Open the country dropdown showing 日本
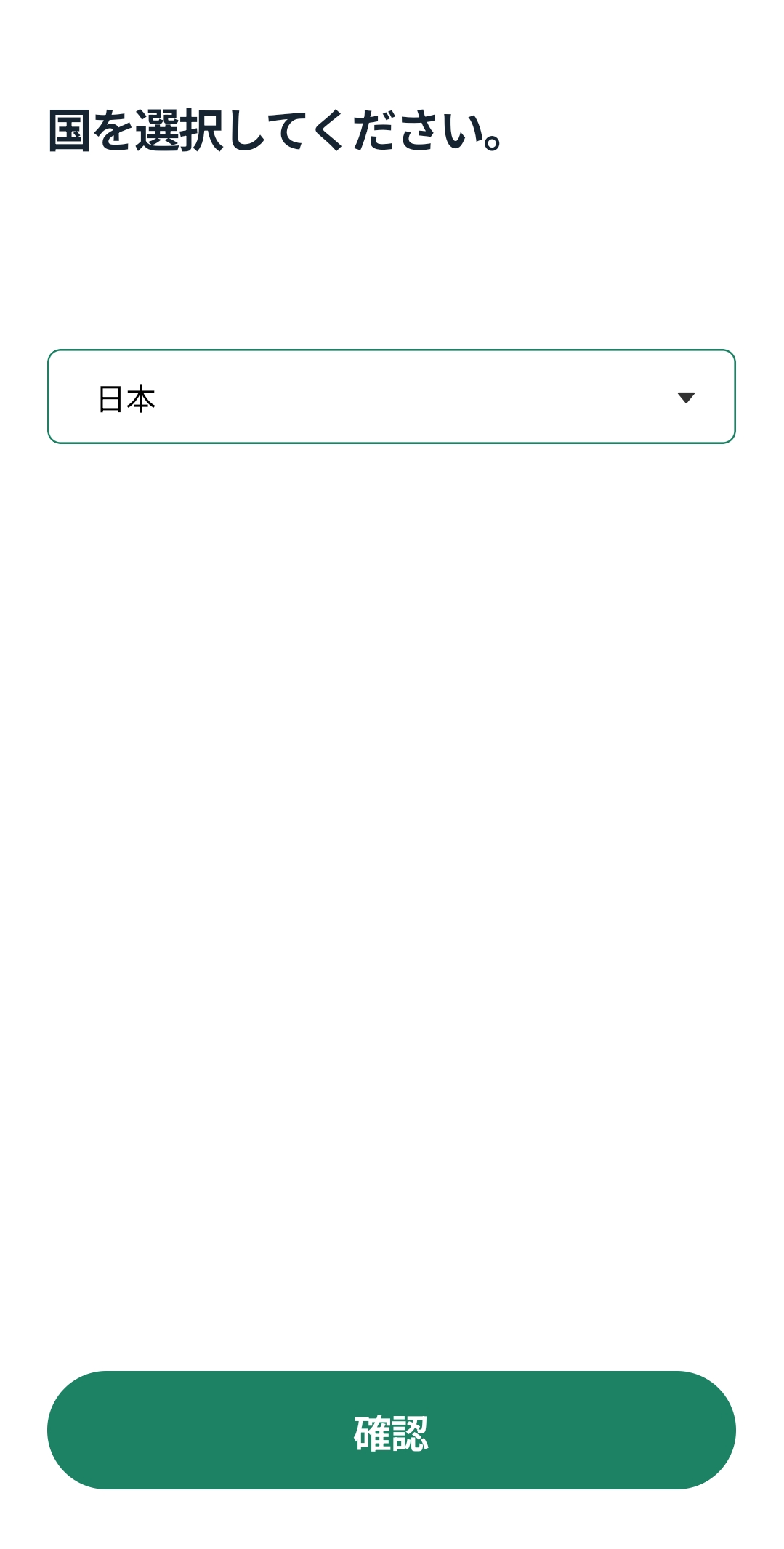This screenshot has width=784, height=1549. (x=392, y=397)
